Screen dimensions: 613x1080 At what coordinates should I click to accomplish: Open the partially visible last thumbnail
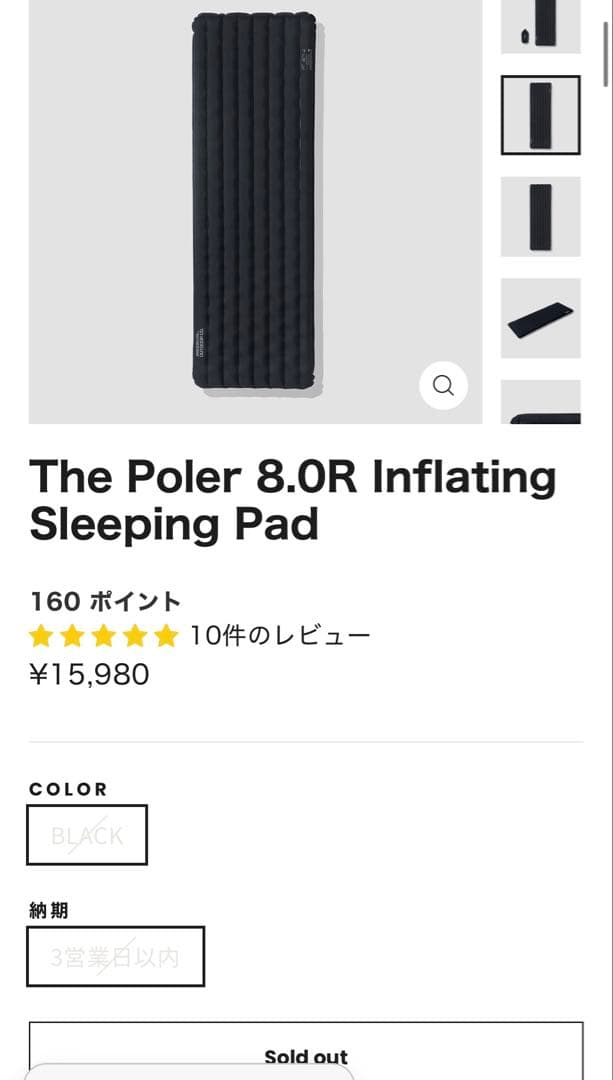click(540, 404)
